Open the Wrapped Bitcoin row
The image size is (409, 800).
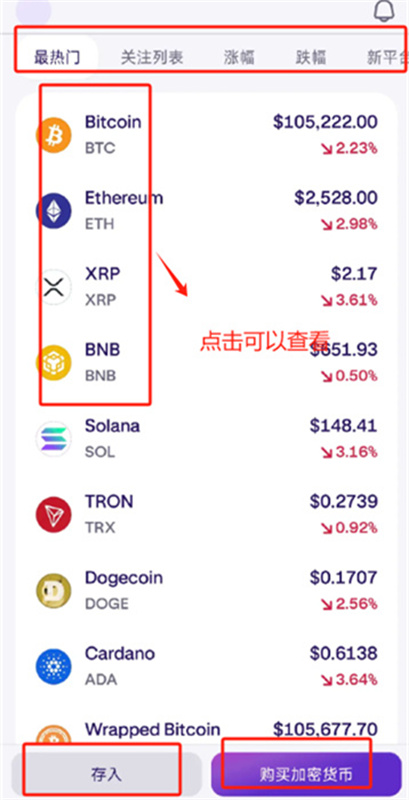point(207,731)
